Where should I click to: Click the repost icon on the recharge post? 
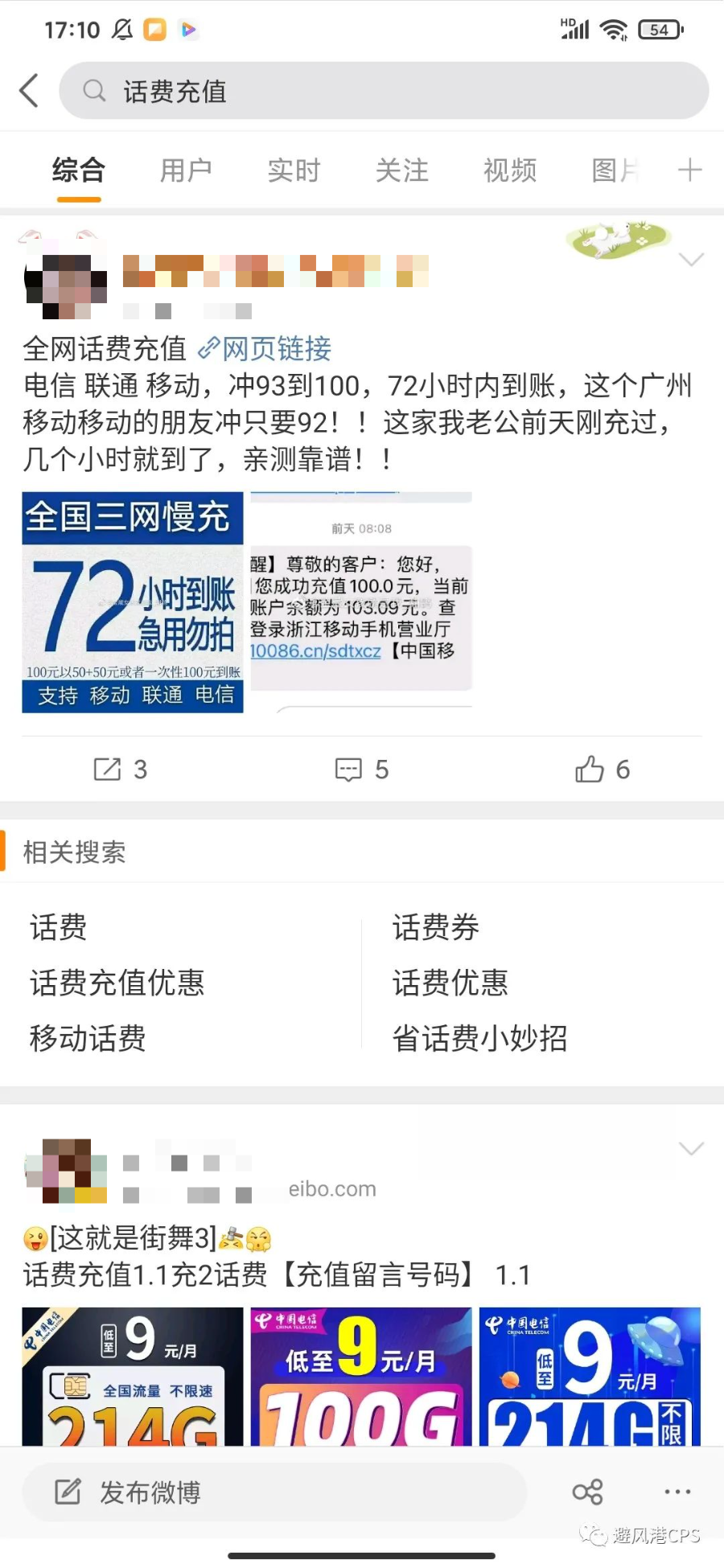coord(107,770)
